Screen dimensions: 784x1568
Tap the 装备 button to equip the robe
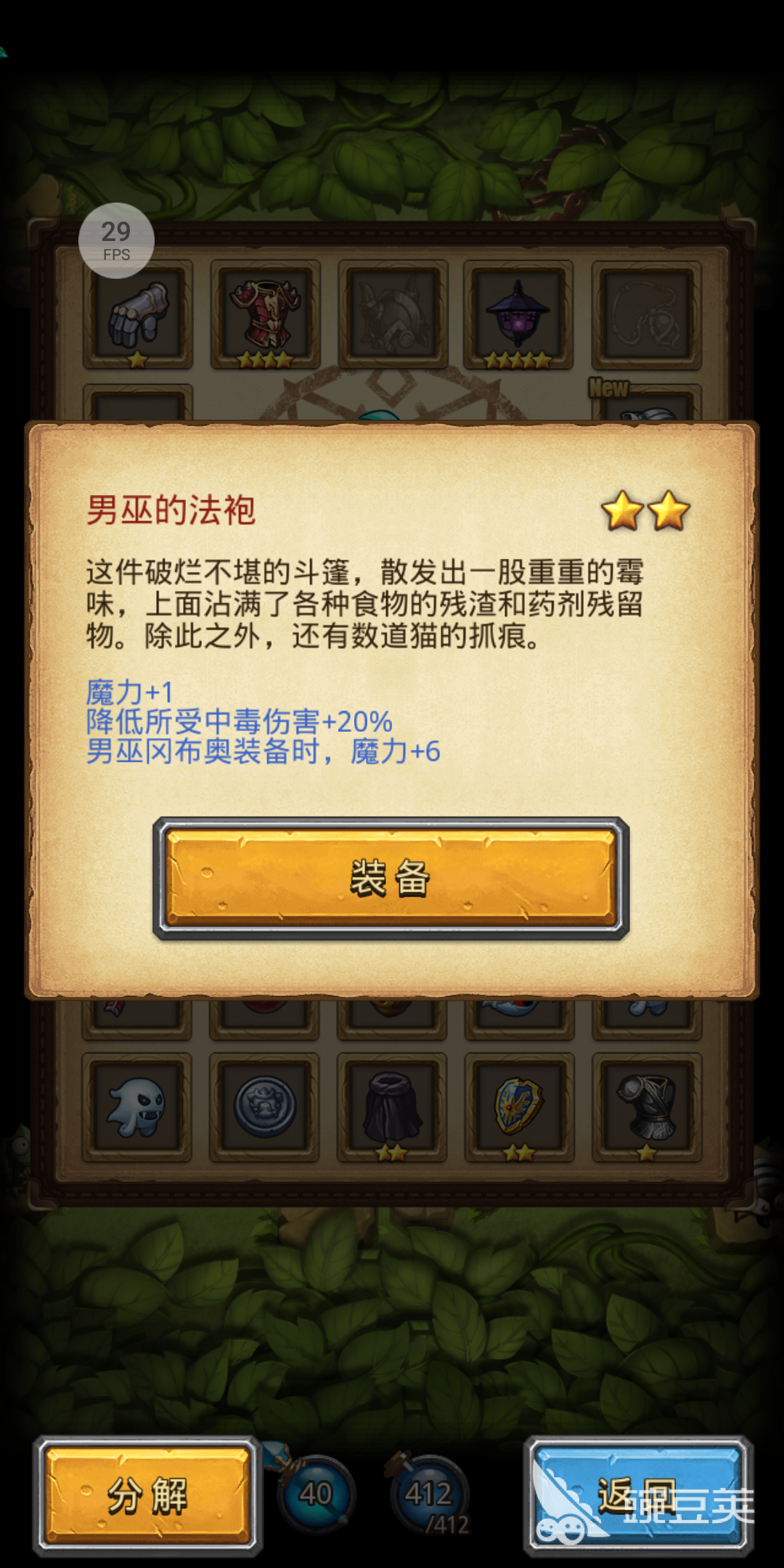tap(391, 878)
